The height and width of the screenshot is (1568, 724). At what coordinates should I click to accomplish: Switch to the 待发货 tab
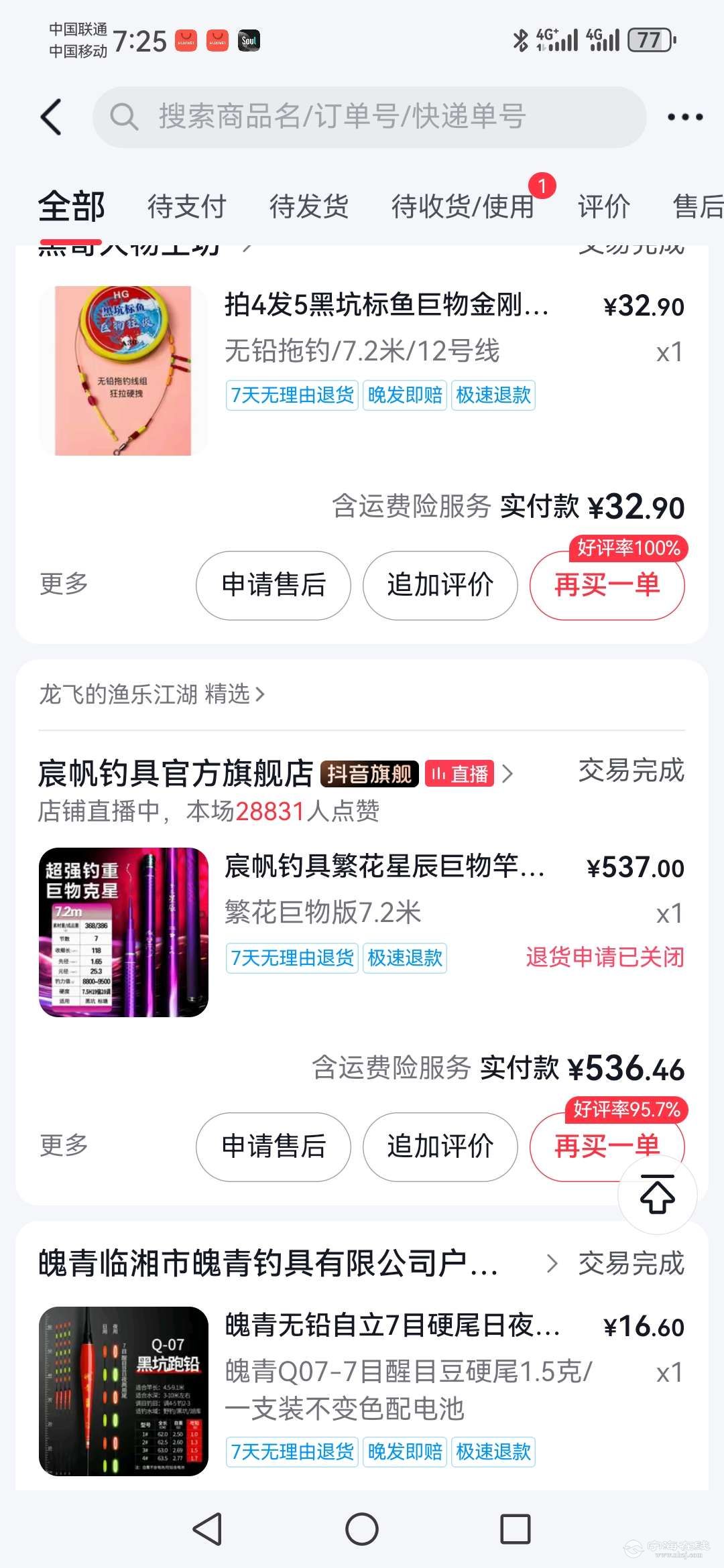(308, 206)
